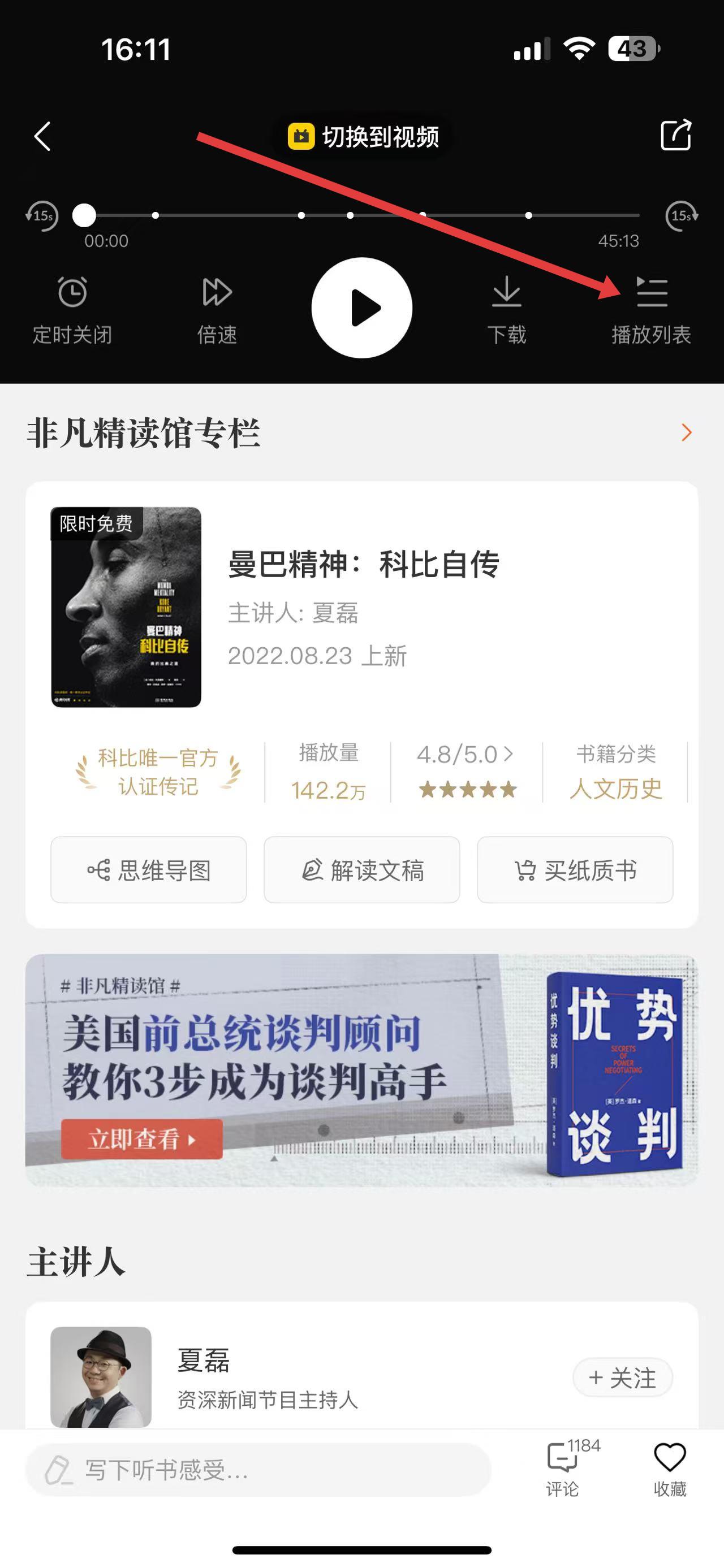Change playback speed with 倍速
The width and height of the screenshot is (724, 1568).
coord(217,310)
